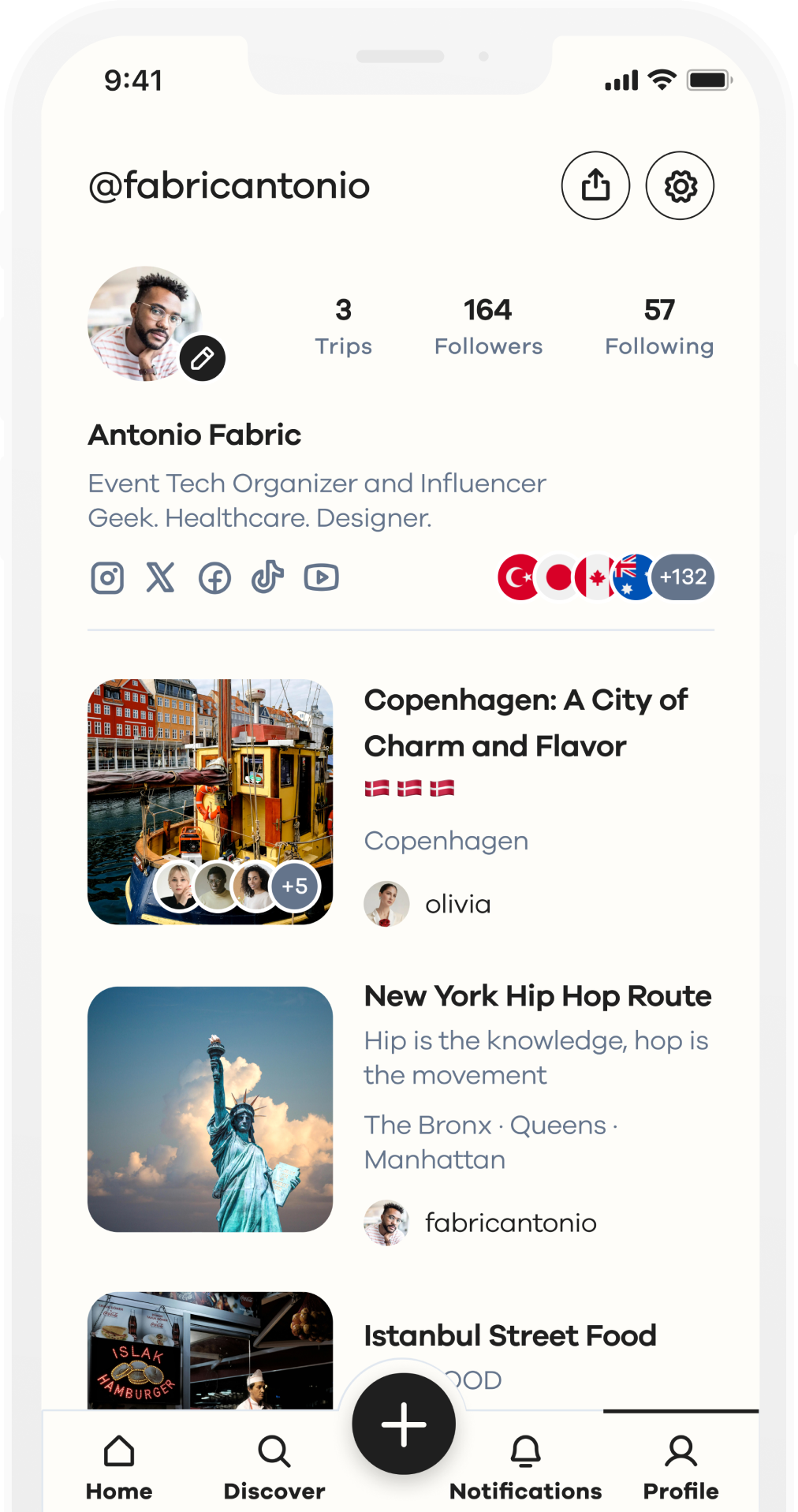The height and width of the screenshot is (1512, 798).
Task: Open Antonio's X profile link
Action: [x=161, y=578]
